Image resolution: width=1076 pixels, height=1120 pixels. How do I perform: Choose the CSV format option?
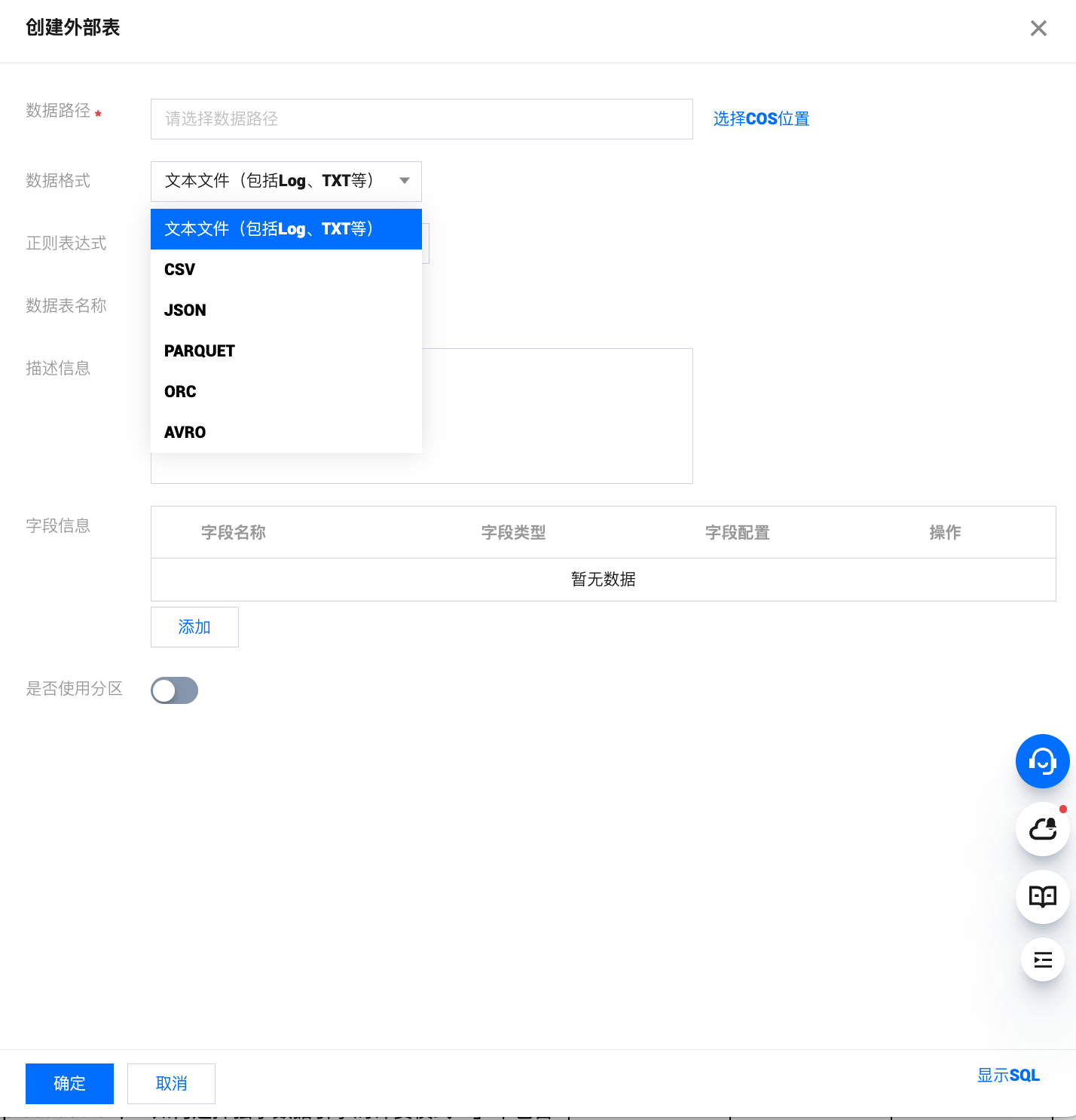286,270
